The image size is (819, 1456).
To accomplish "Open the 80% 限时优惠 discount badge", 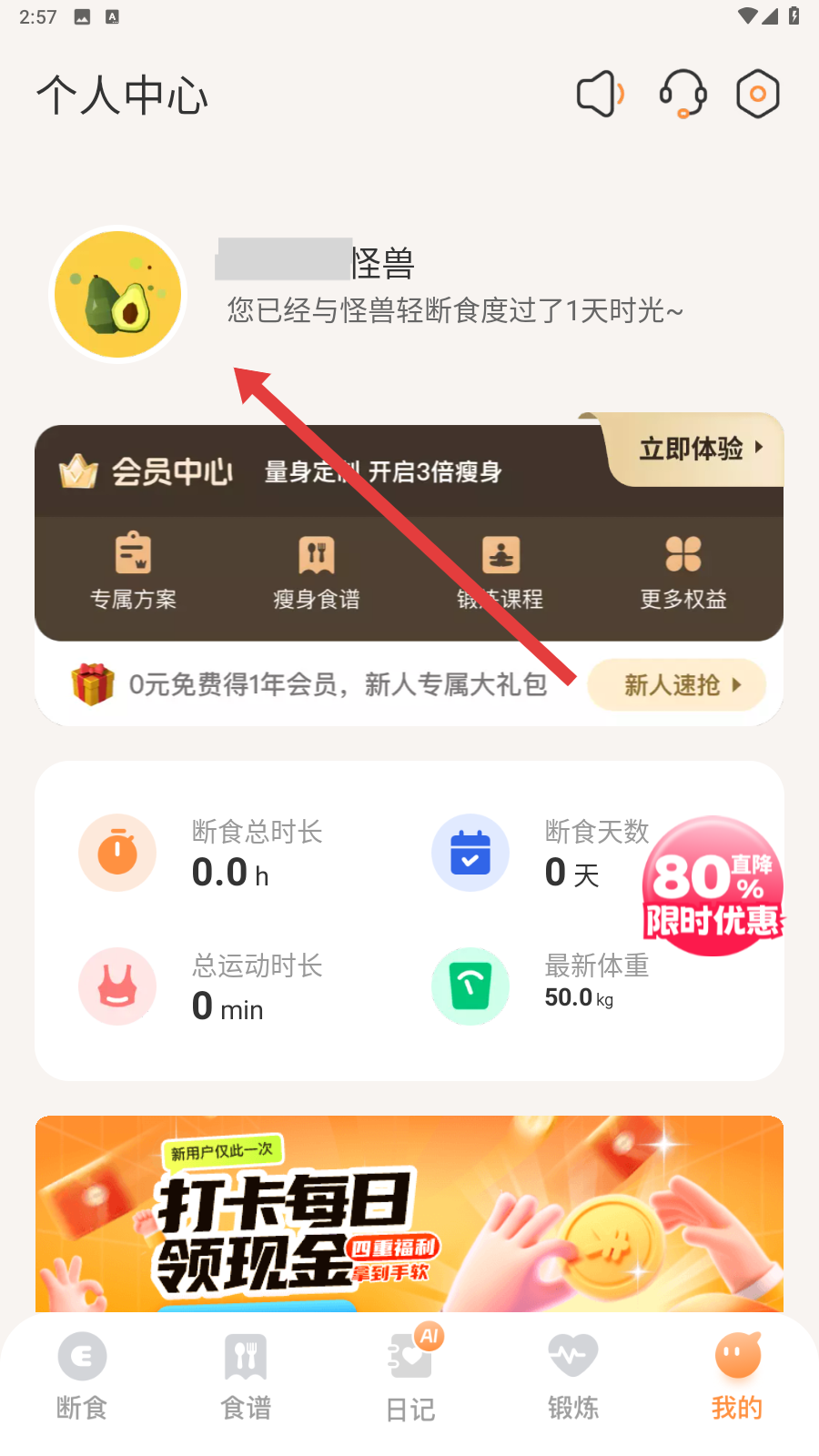I will [x=713, y=886].
